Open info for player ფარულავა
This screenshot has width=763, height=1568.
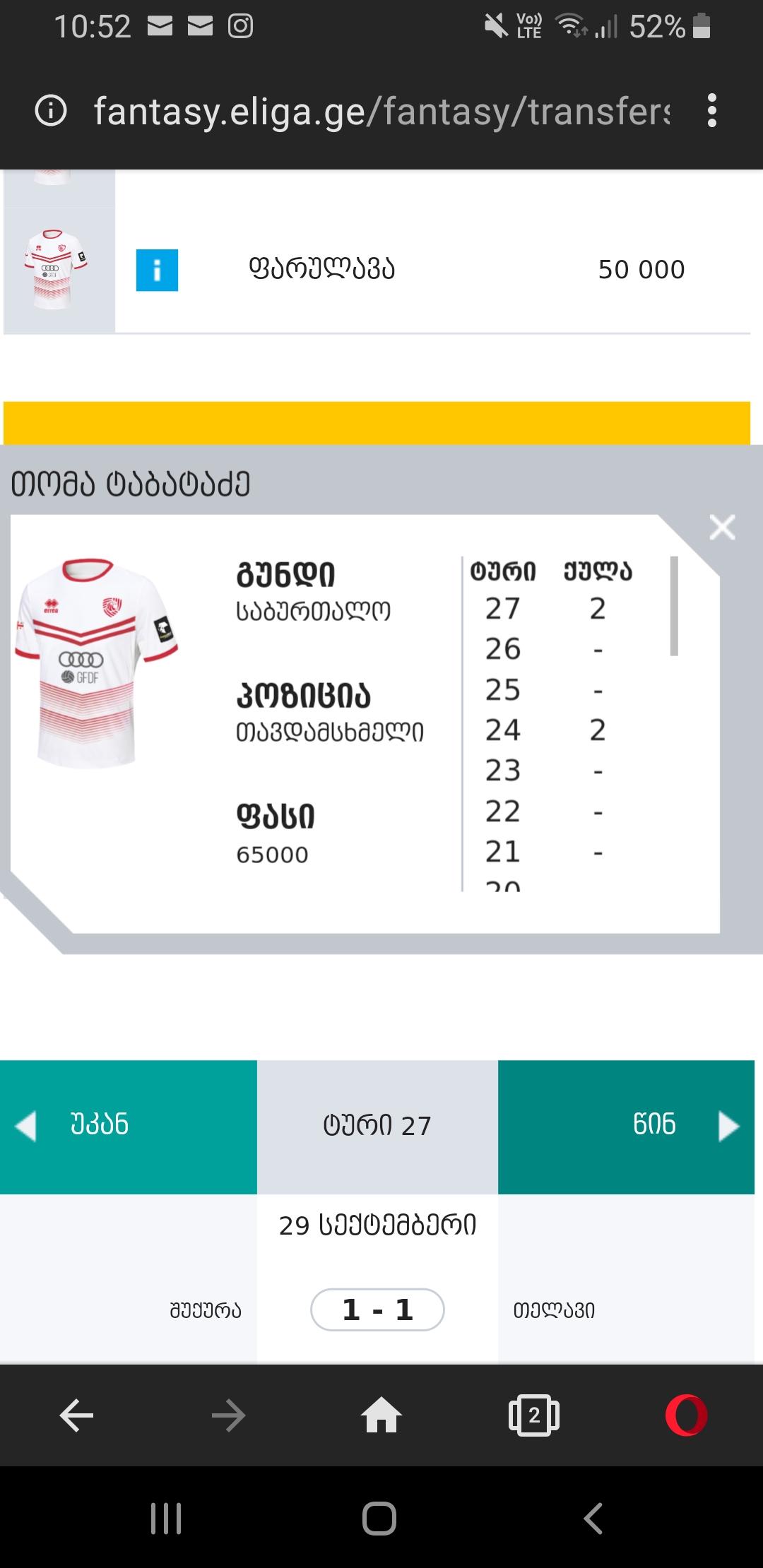click(x=157, y=270)
